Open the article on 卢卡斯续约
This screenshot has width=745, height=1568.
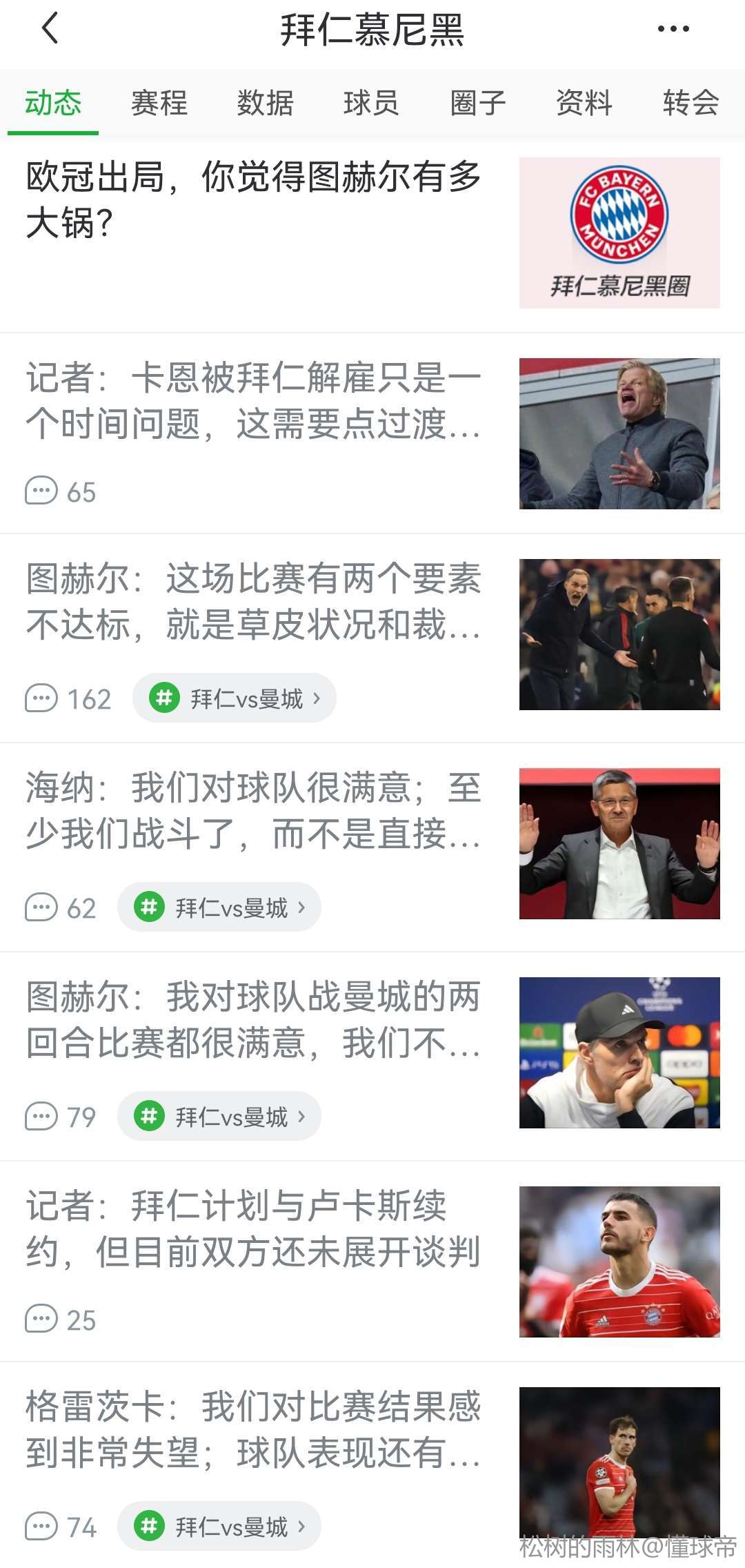pos(253,1228)
